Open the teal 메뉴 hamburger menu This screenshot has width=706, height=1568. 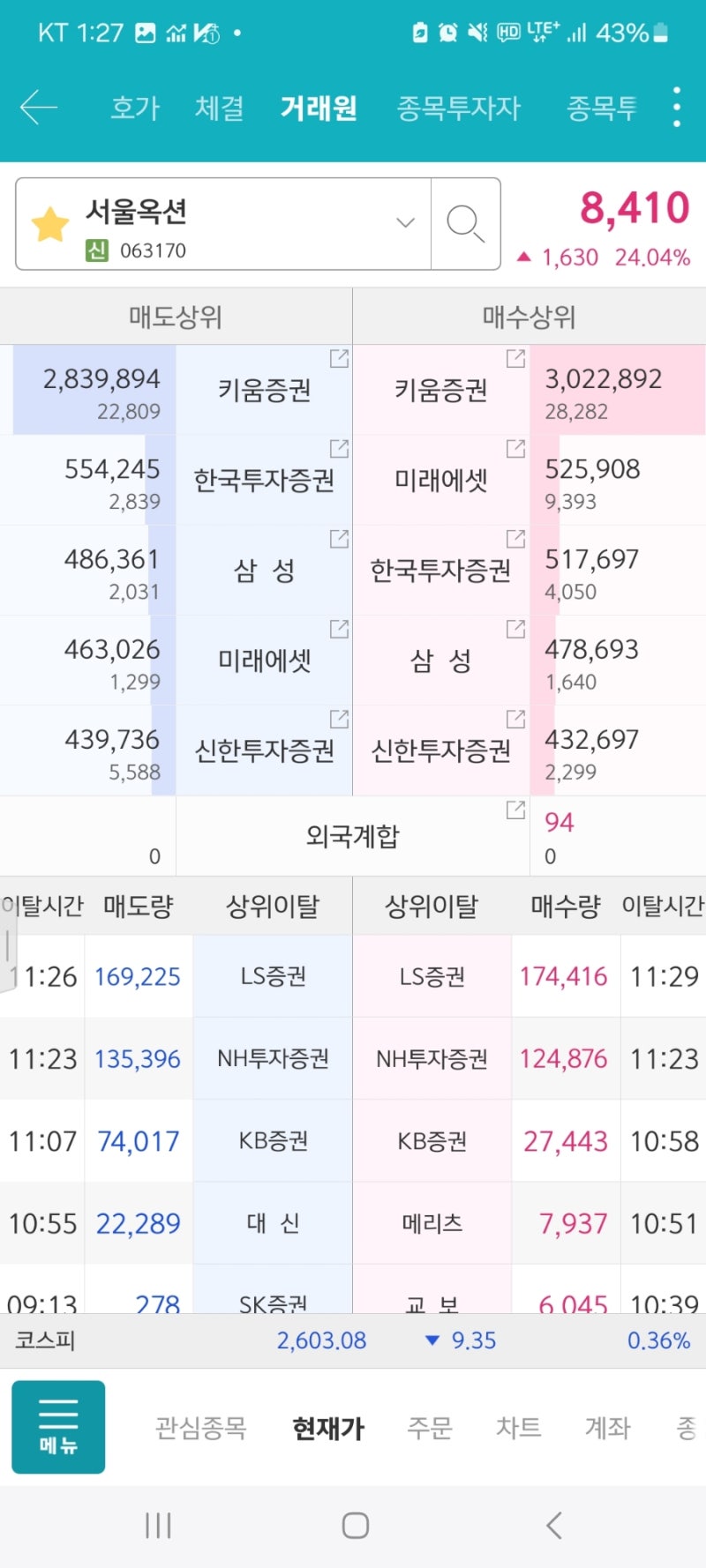point(58,1427)
